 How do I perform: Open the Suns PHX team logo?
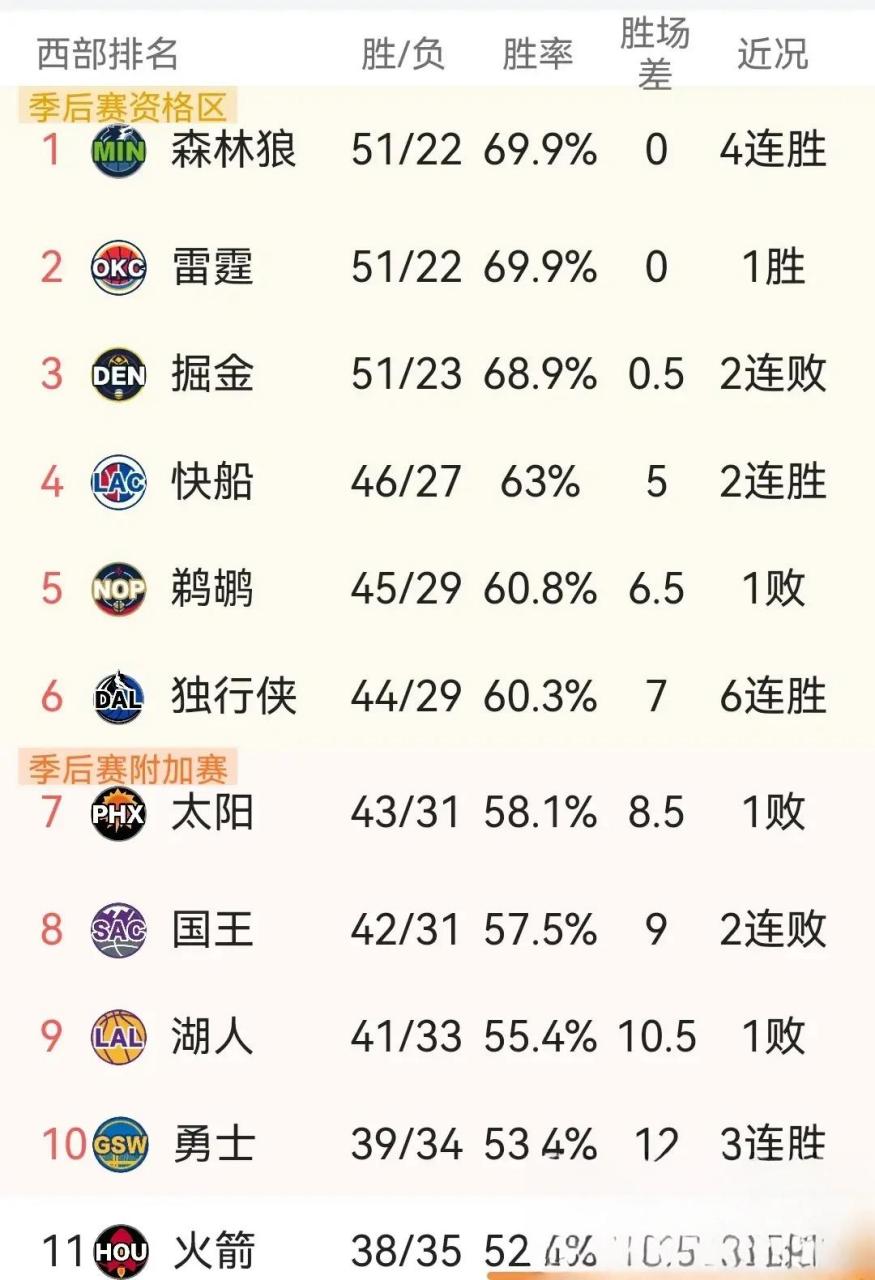(118, 813)
